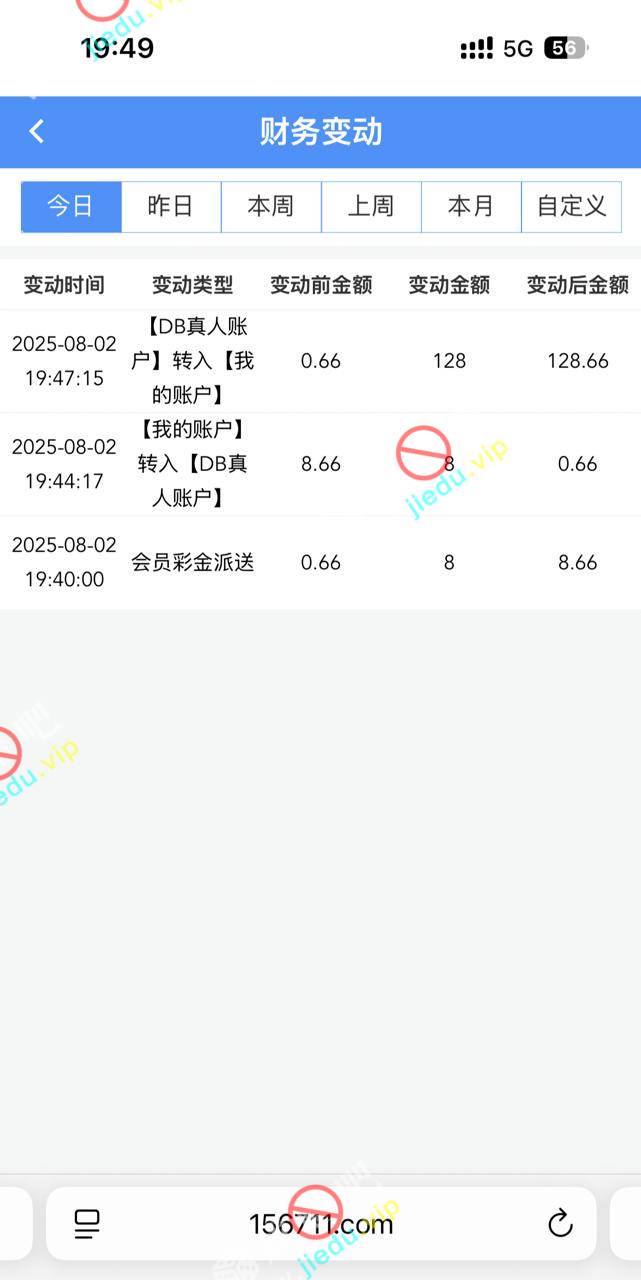Viewport: 641px width, 1280px height.
Task: Open the 自定义 date range tab
Action: coord(571,206)
